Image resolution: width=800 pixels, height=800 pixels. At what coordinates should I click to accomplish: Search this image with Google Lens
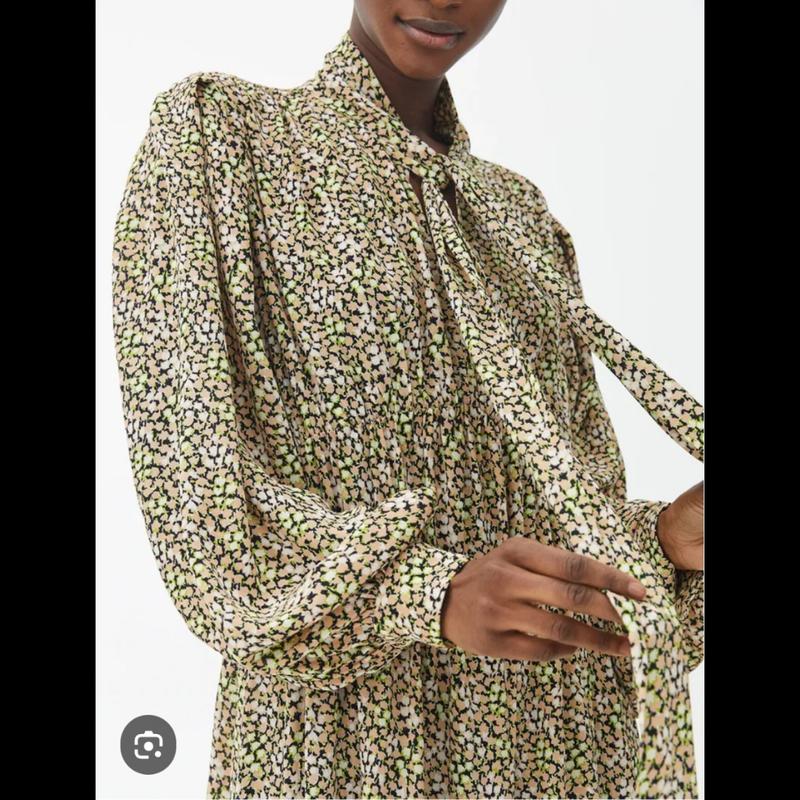tap(148, 744)
